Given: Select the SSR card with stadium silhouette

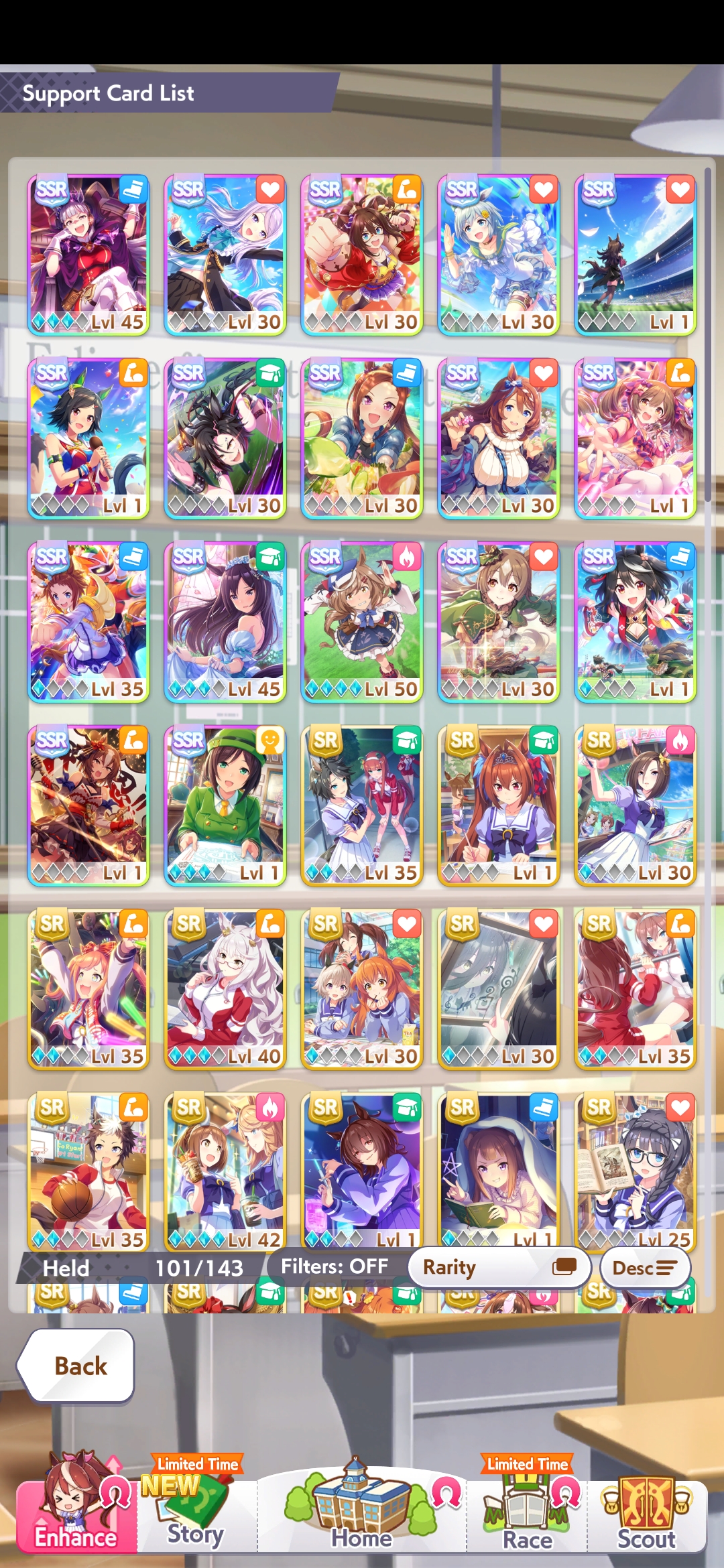Looking at the screenshot, I should [636, 255].
